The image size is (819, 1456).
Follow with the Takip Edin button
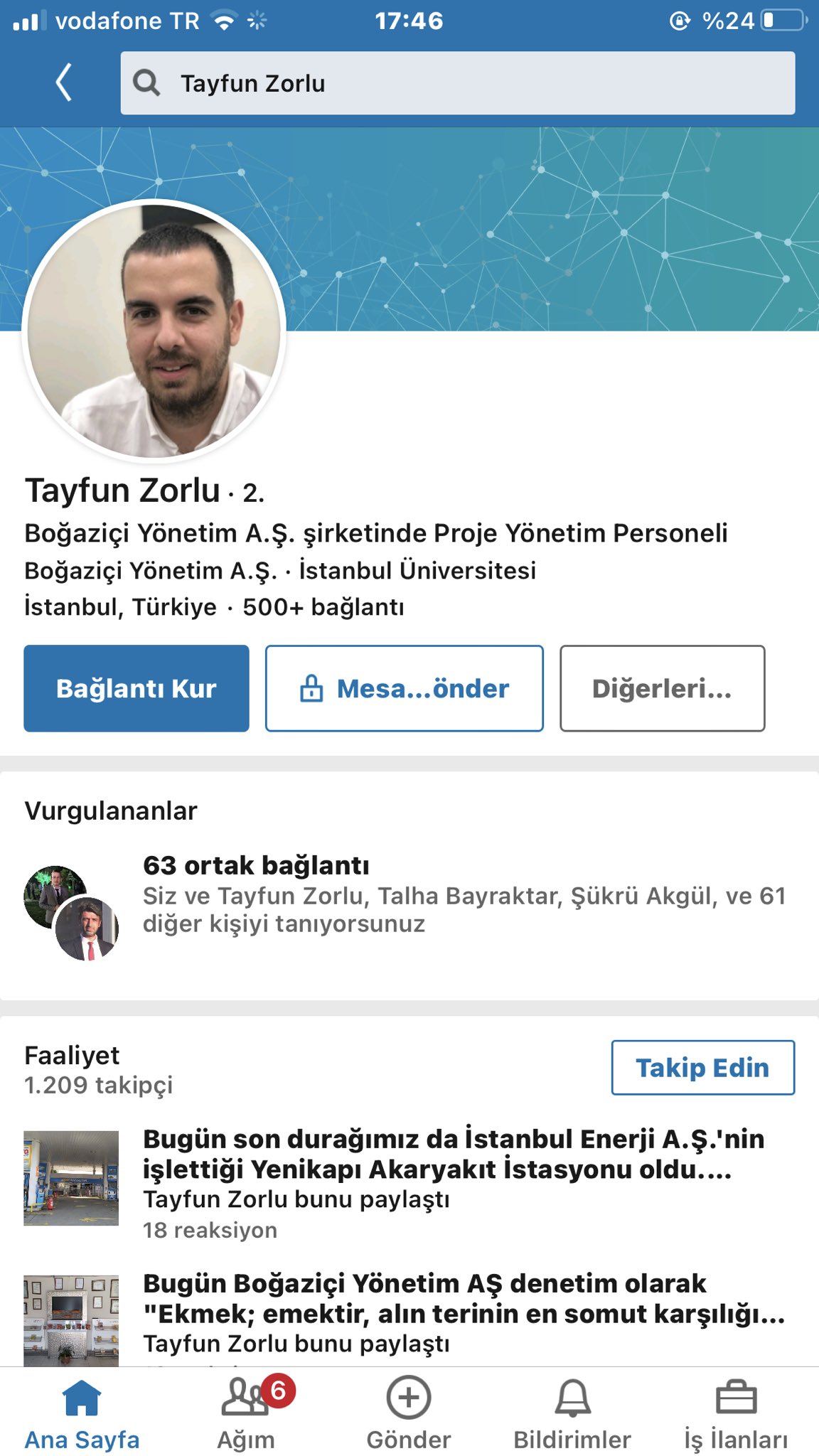coord(702,1068)
